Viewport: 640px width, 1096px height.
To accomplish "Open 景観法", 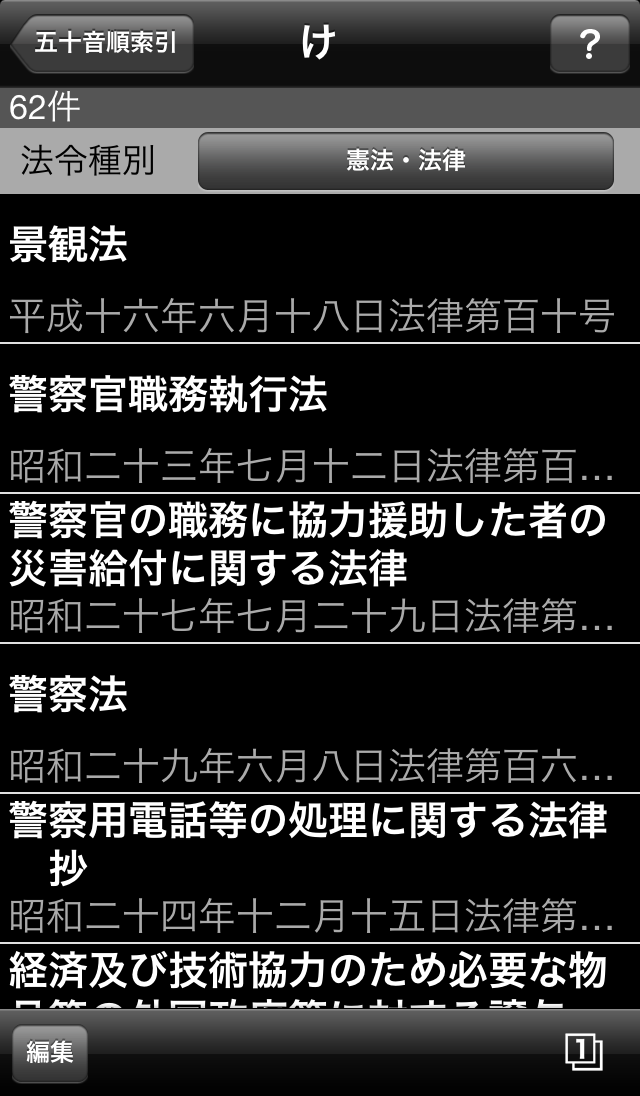I will coord(320,270).
